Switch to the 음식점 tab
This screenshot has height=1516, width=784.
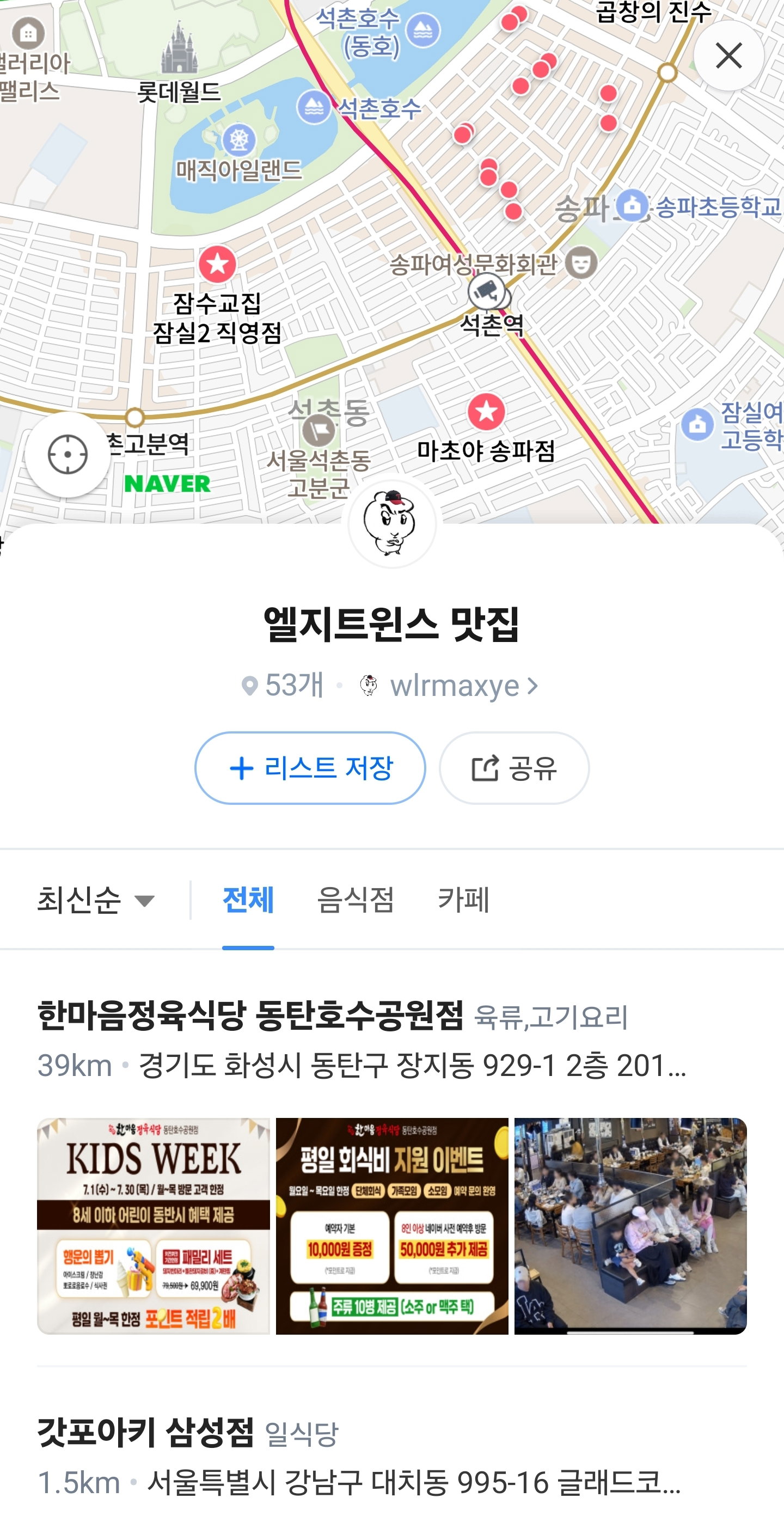[x=356, y=899]
